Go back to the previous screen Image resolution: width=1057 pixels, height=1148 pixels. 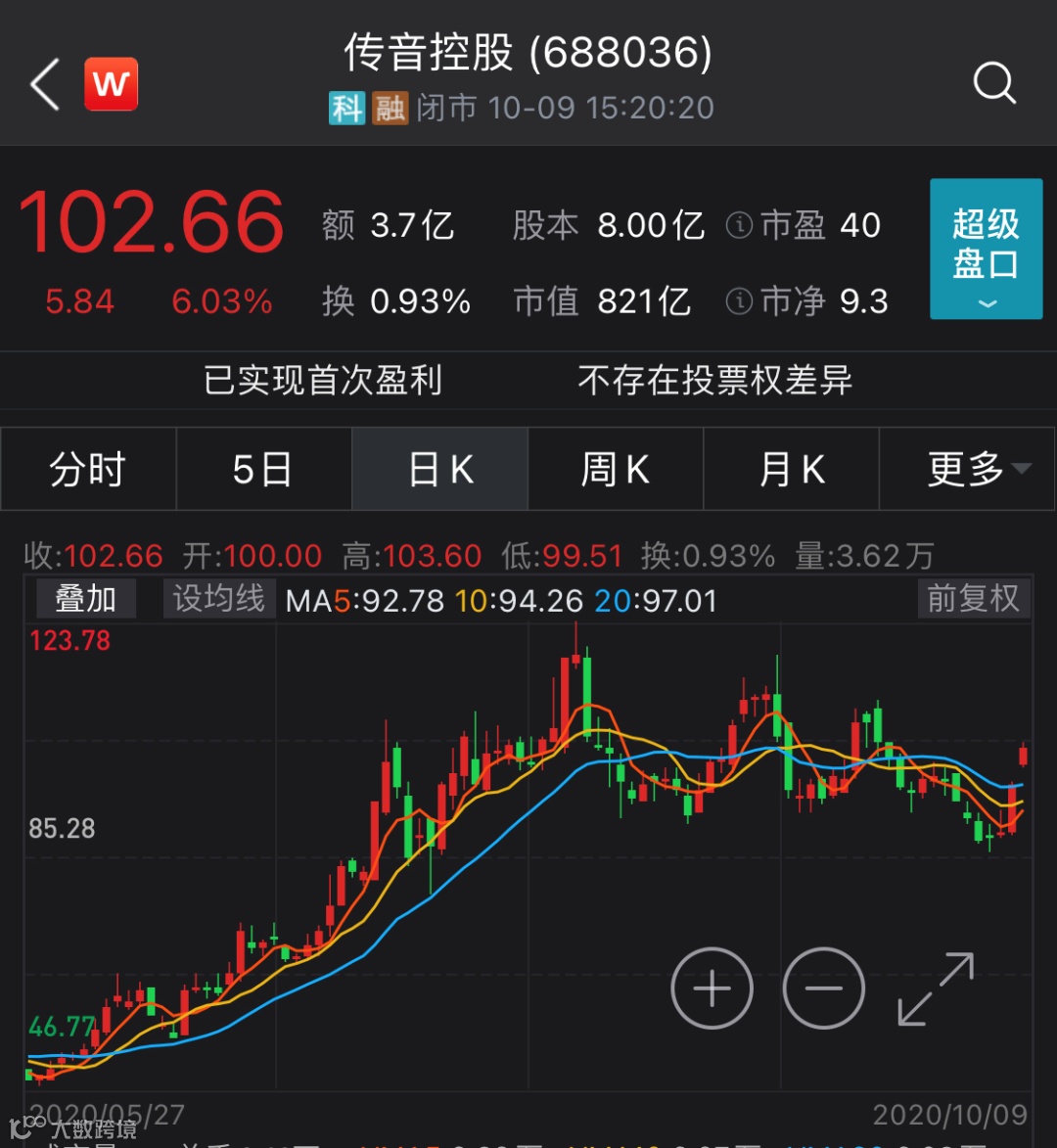(x=45, y=84)
